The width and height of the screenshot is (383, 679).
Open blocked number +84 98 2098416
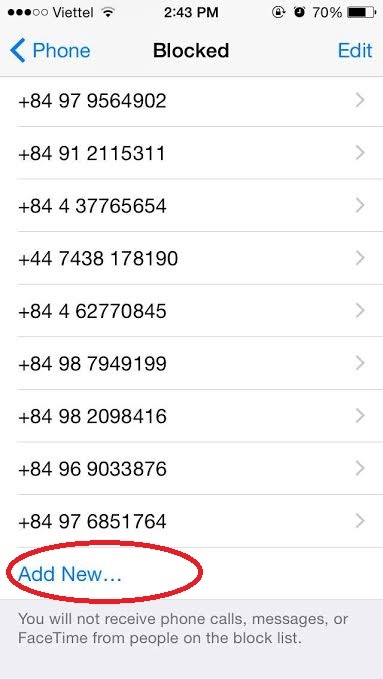[192, 416]
